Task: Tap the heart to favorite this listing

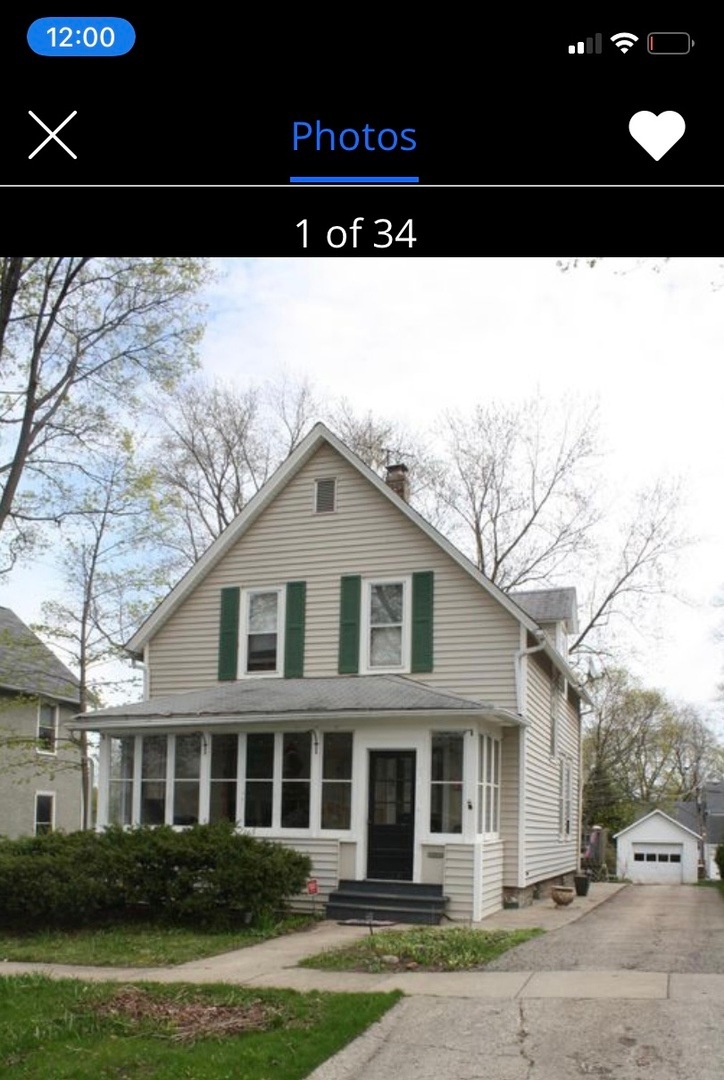Action: pyautogui.click(x=656, y=135)
